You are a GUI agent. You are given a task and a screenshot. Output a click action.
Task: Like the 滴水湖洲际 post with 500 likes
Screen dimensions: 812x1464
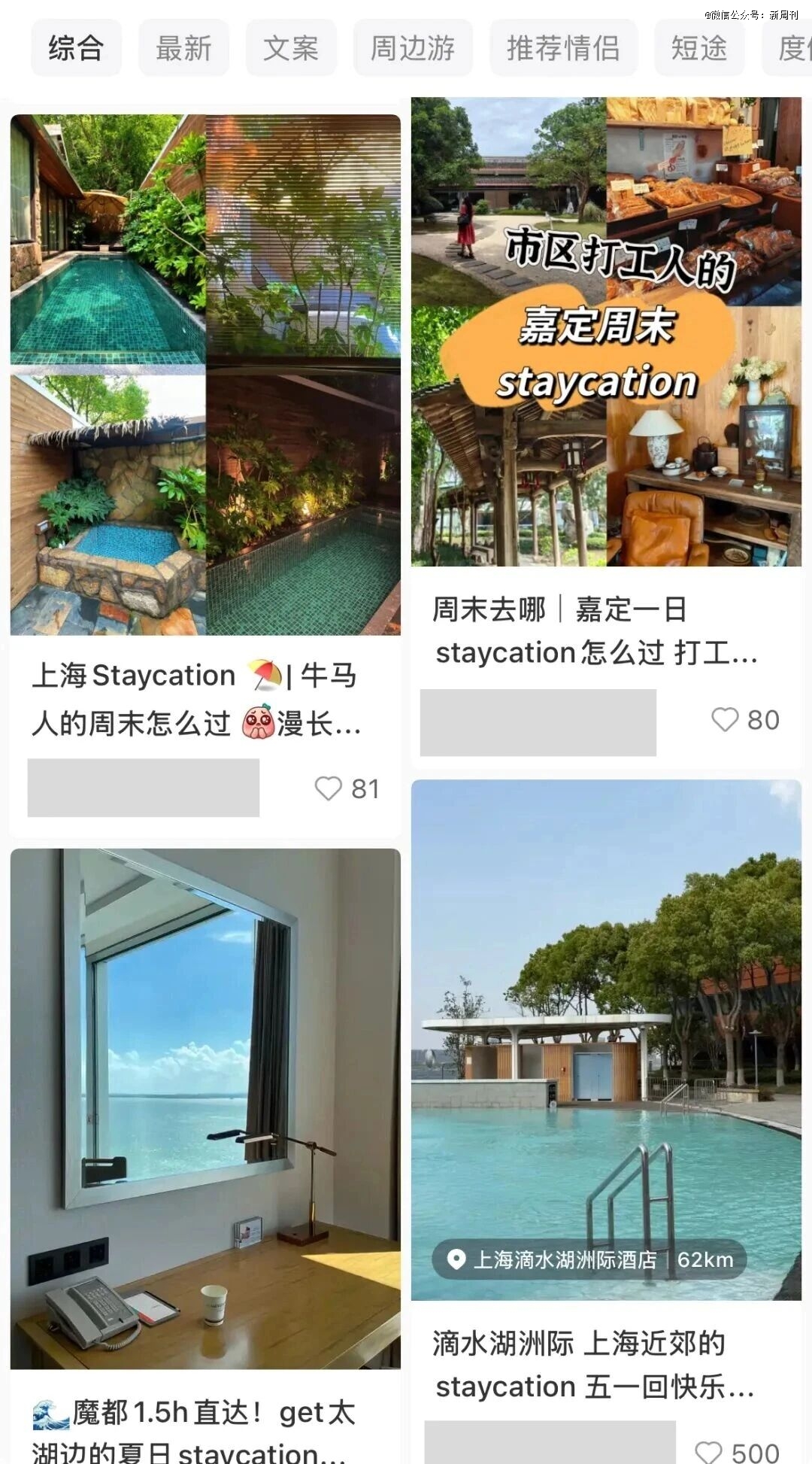click(708, 1451)
